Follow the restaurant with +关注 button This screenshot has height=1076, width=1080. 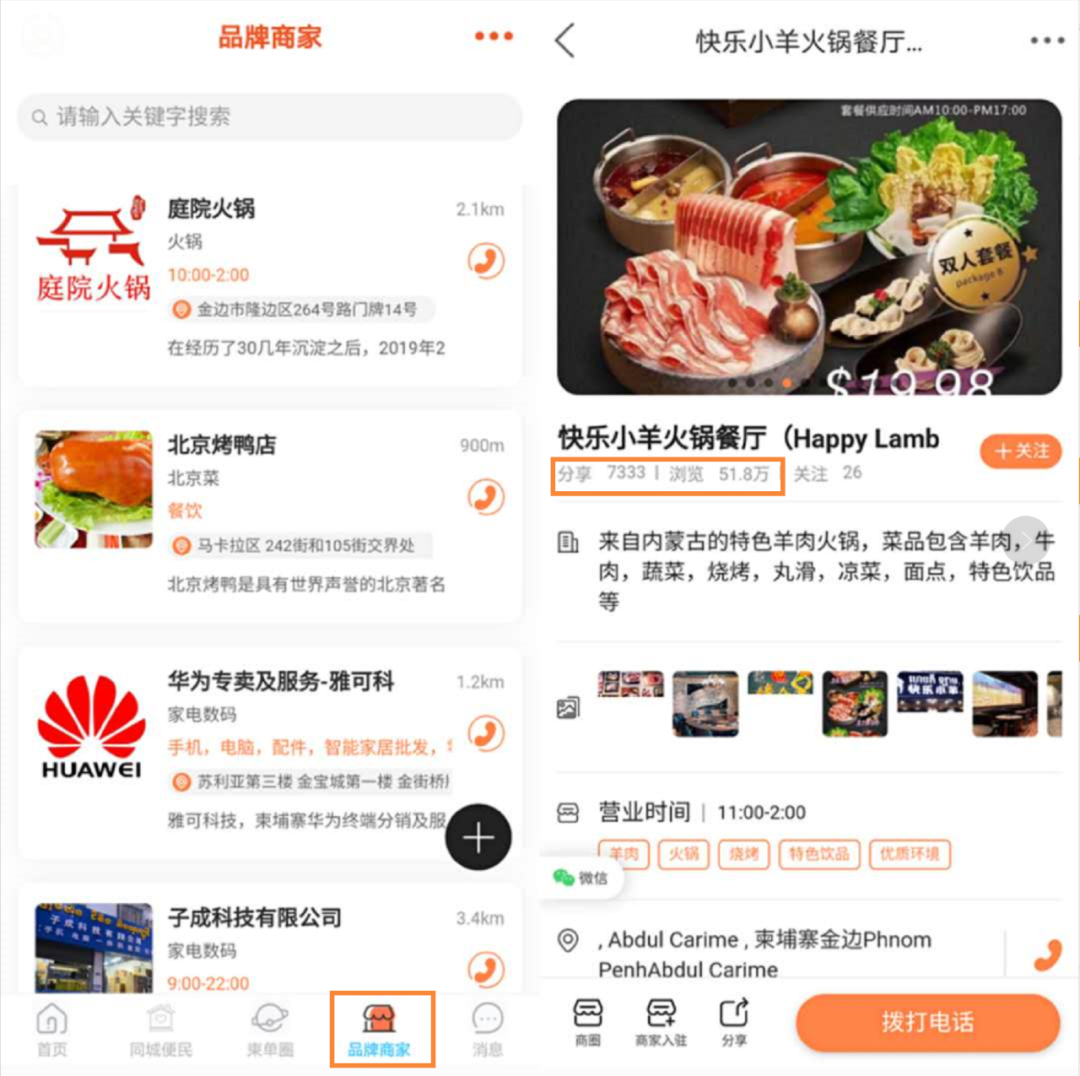click(1020, 452)
